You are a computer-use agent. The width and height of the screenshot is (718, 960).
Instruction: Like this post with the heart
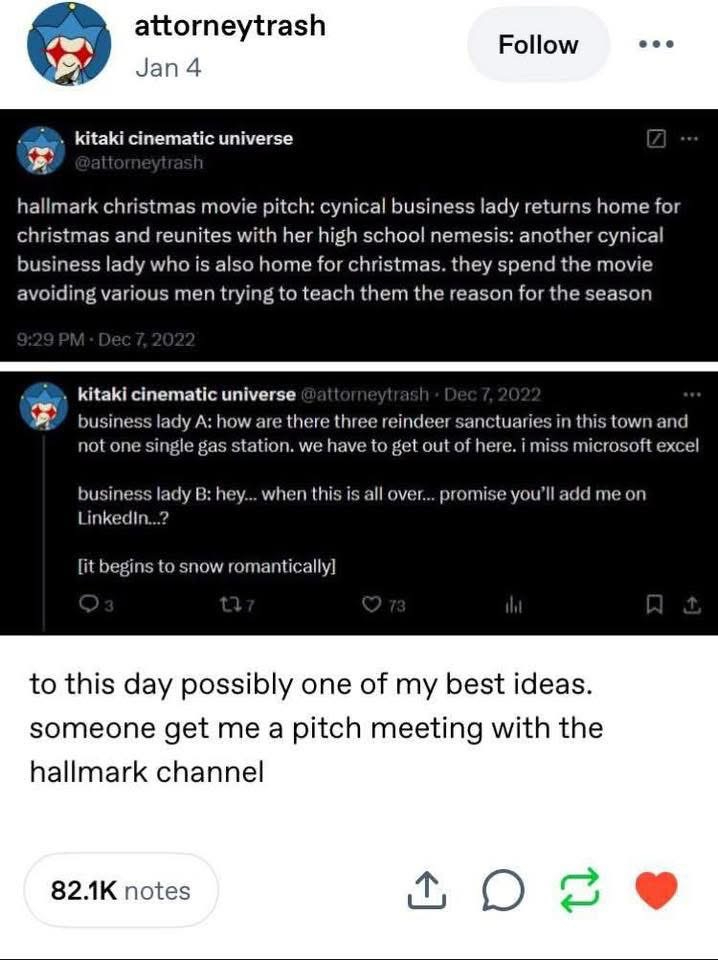click(x=656, y=890)
